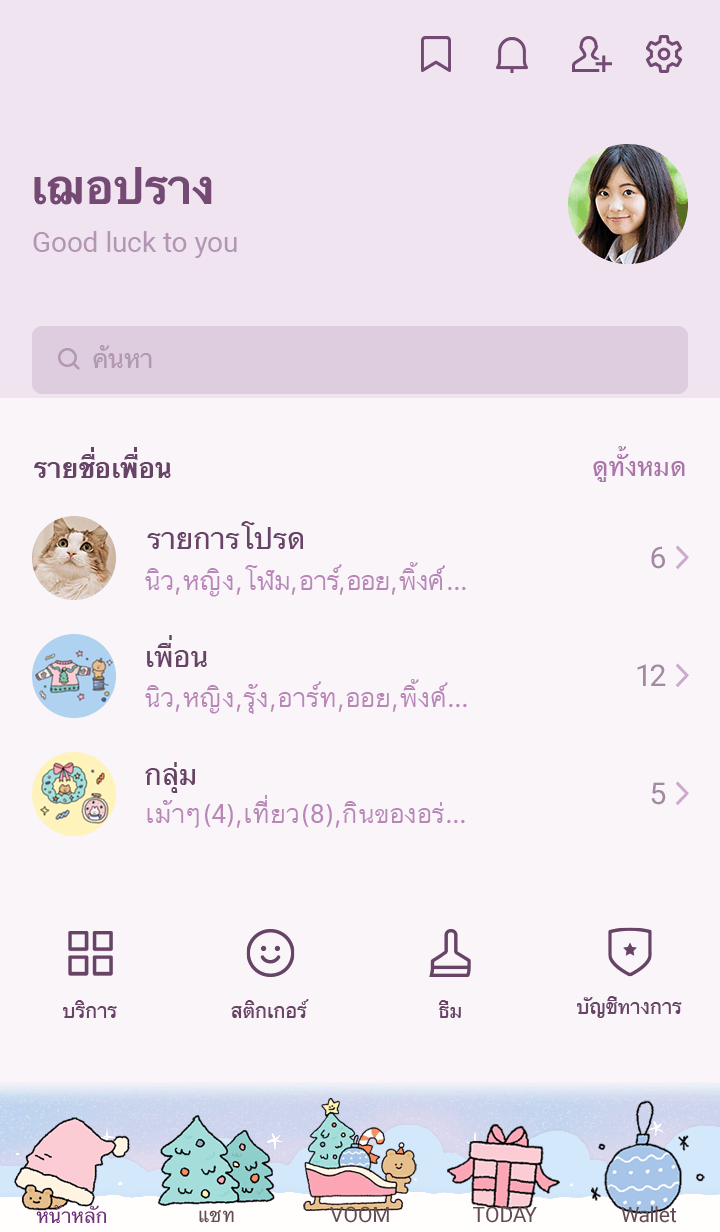Open the ธีม themes shop

450,974
